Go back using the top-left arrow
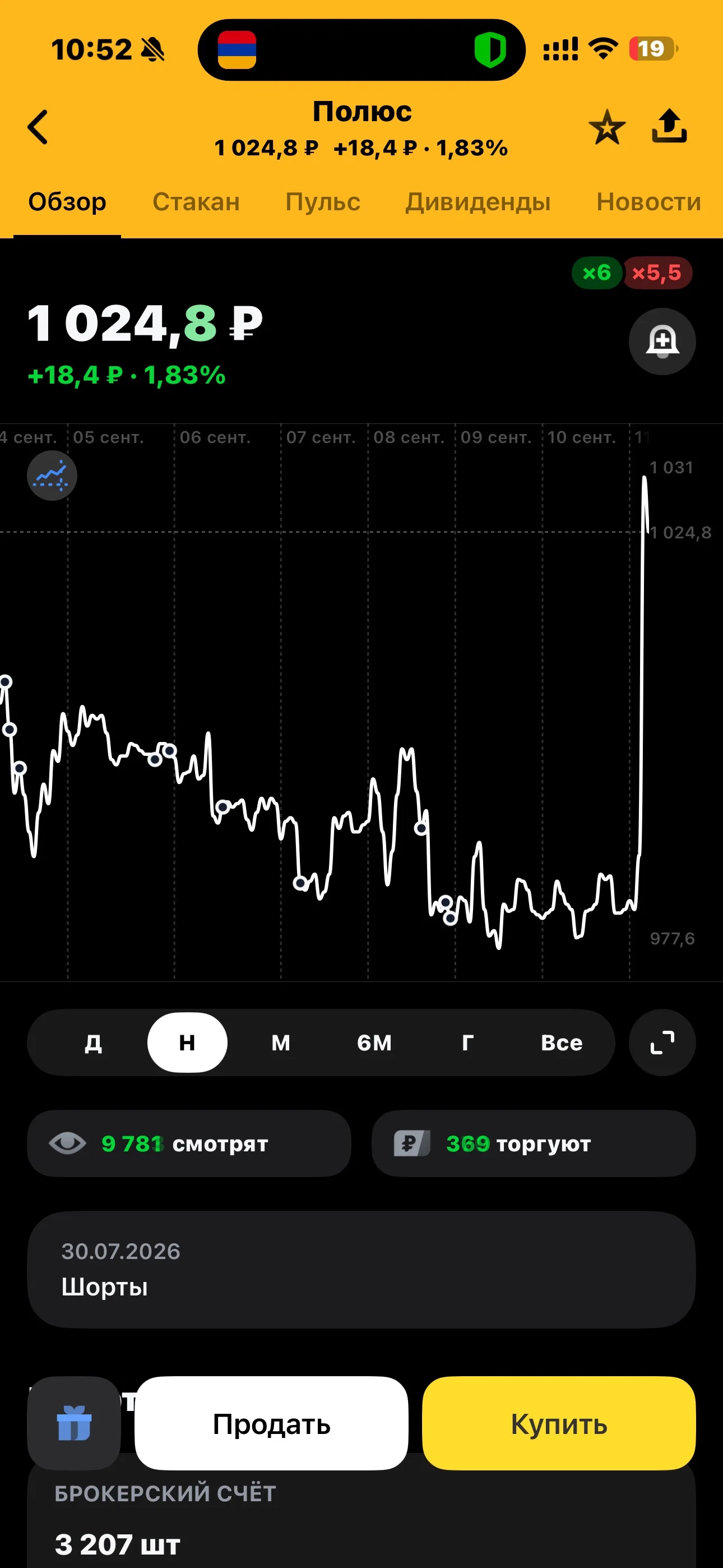This screenshot has width=723, height=1568. point(38,127)
